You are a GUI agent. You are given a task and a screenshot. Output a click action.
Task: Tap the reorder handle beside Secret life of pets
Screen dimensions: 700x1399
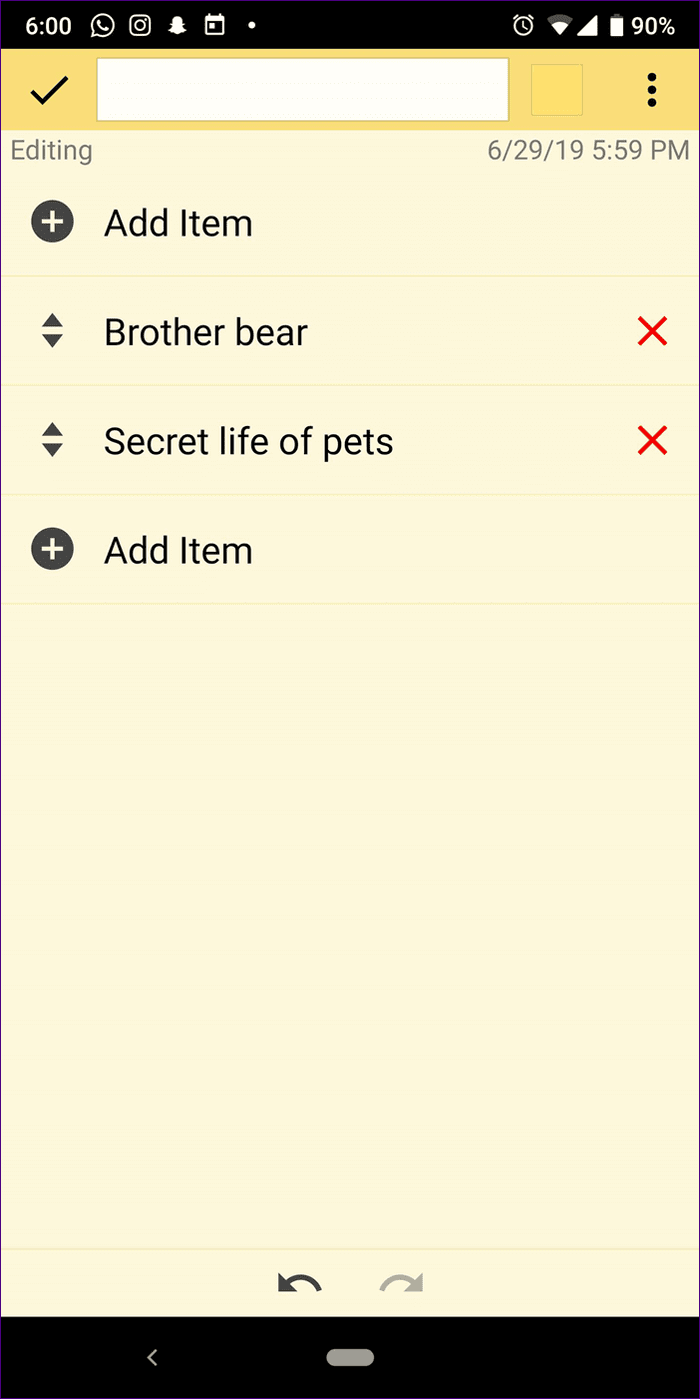52,440
